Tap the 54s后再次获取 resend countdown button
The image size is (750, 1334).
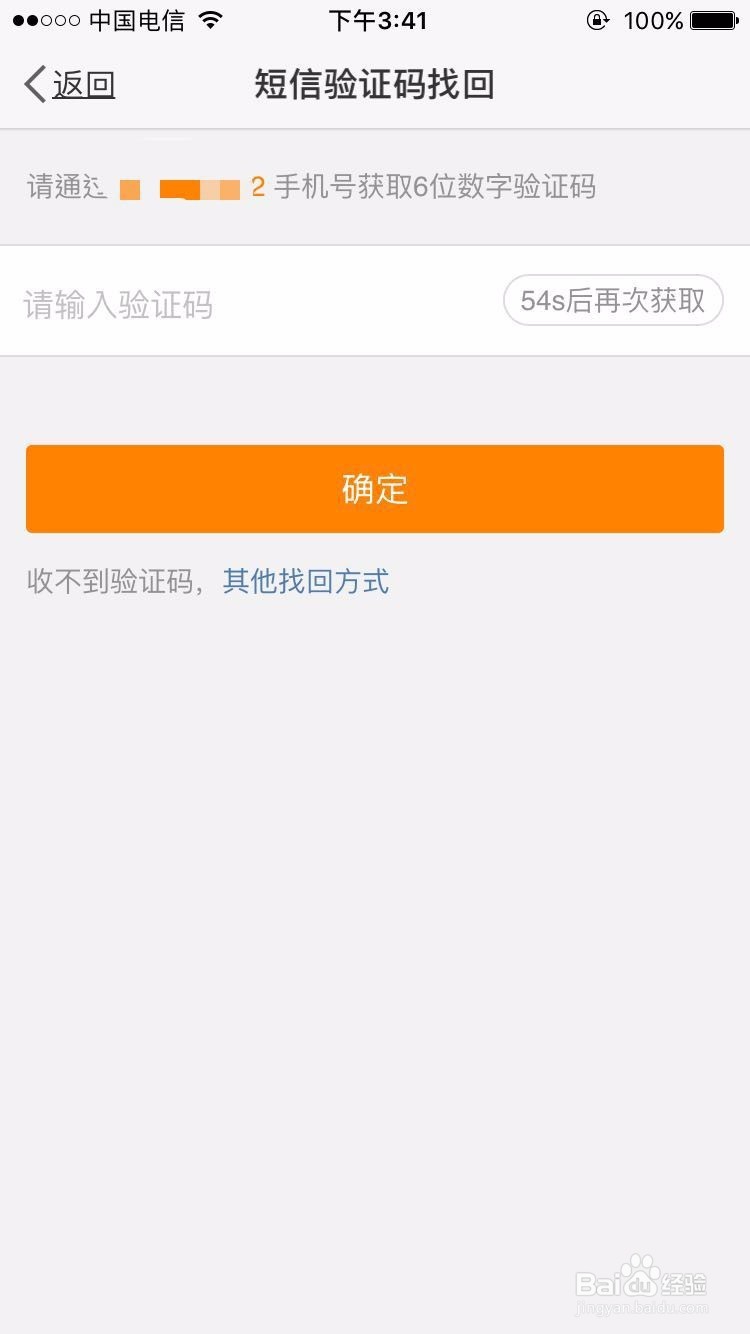tap(613, 300)
